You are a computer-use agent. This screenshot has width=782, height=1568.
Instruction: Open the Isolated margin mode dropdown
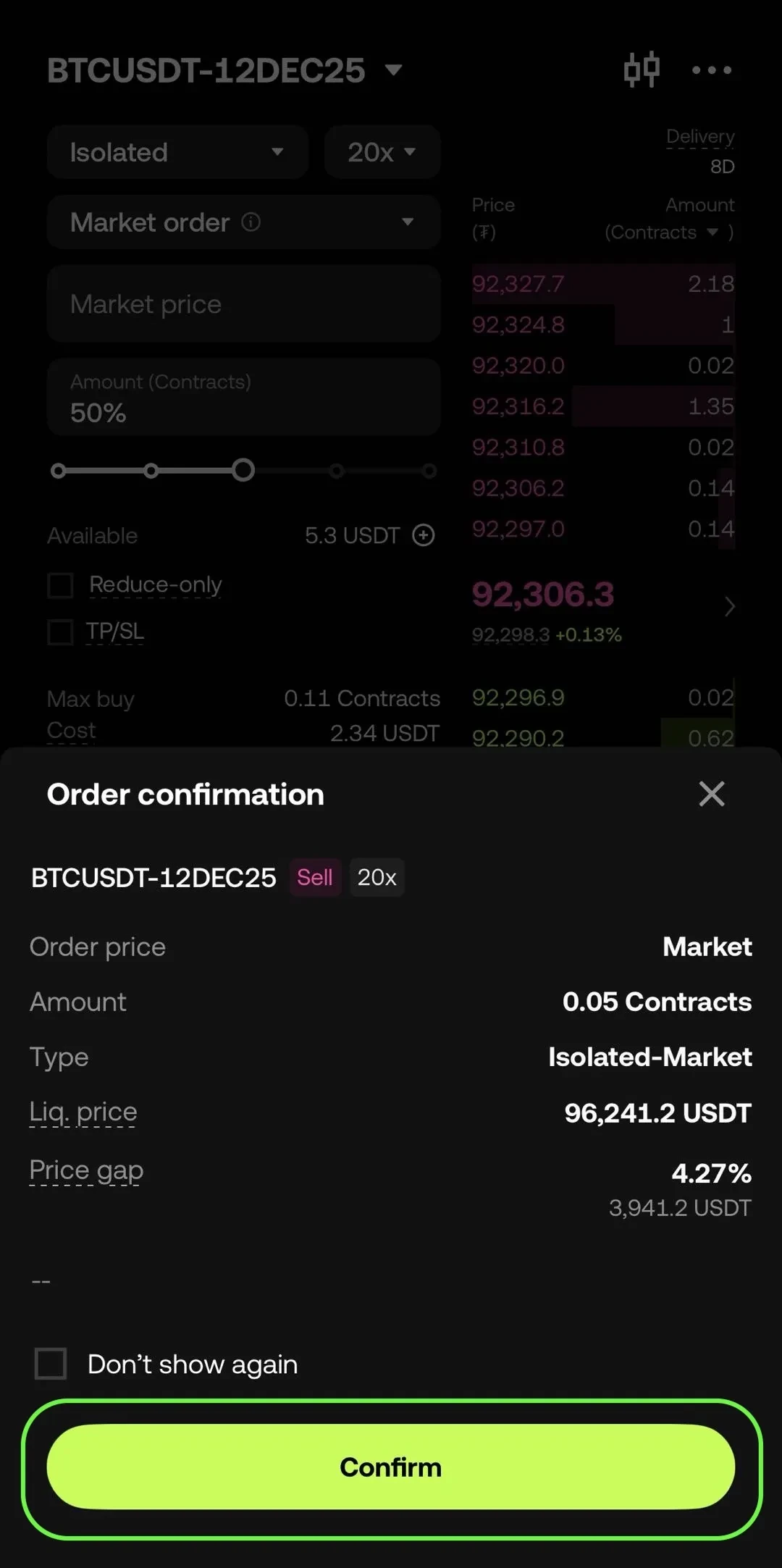click(x=177, y=152)
